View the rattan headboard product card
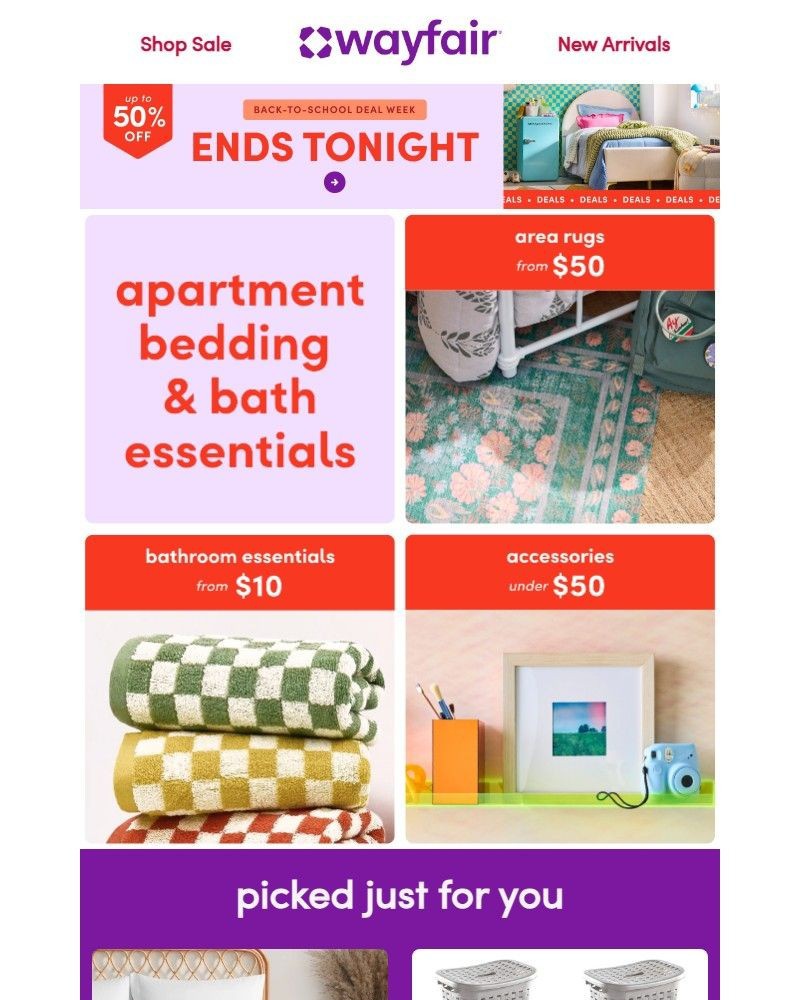800x1000 pixels. click(x=239, y=975)
